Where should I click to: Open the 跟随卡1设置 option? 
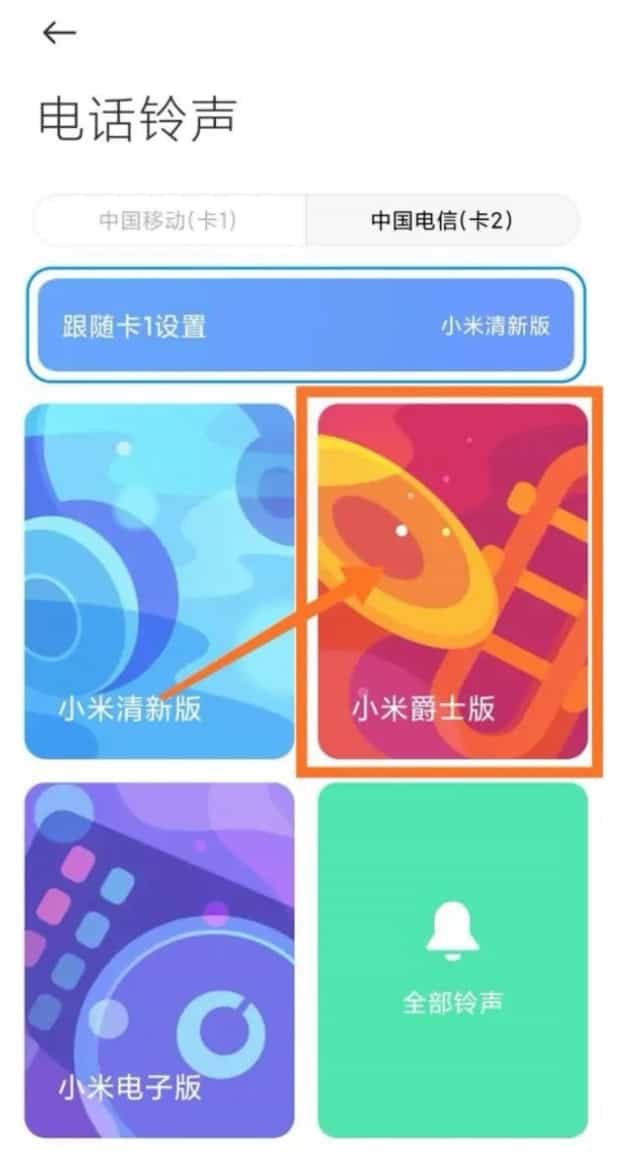point(306,325)
